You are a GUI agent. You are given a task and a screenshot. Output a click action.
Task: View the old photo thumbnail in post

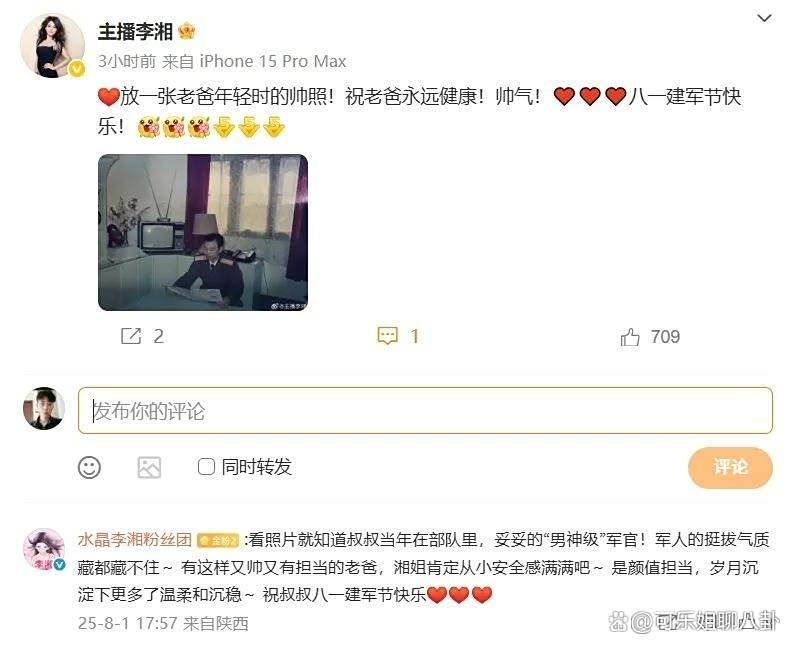pyautogui.click(x=202, y=232)
